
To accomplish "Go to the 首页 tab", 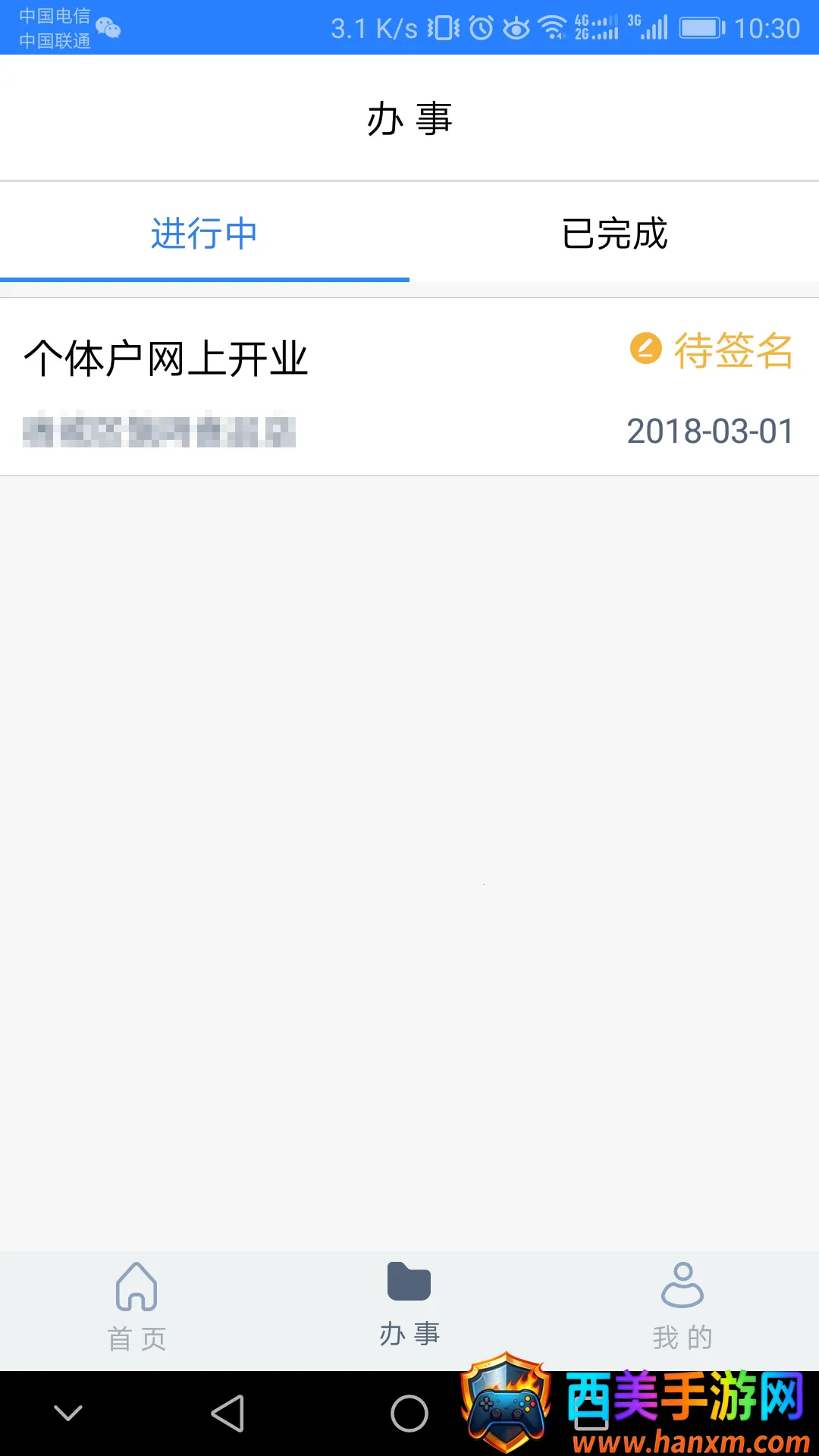I will click(x=136, y=1307).
